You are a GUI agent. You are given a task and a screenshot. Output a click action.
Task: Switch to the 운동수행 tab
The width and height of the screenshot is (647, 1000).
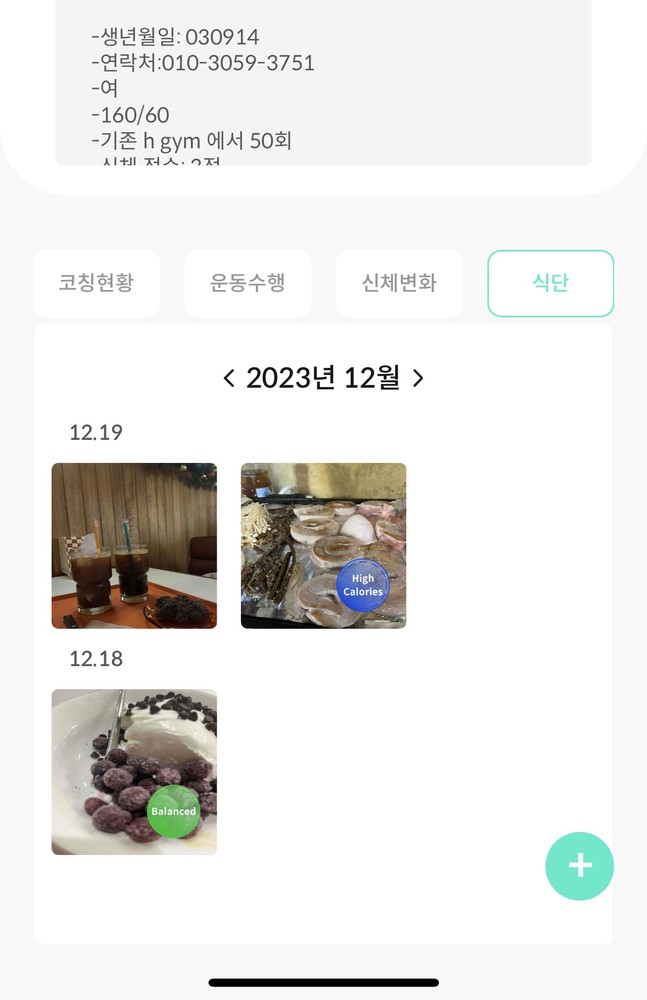pos(248,283)
